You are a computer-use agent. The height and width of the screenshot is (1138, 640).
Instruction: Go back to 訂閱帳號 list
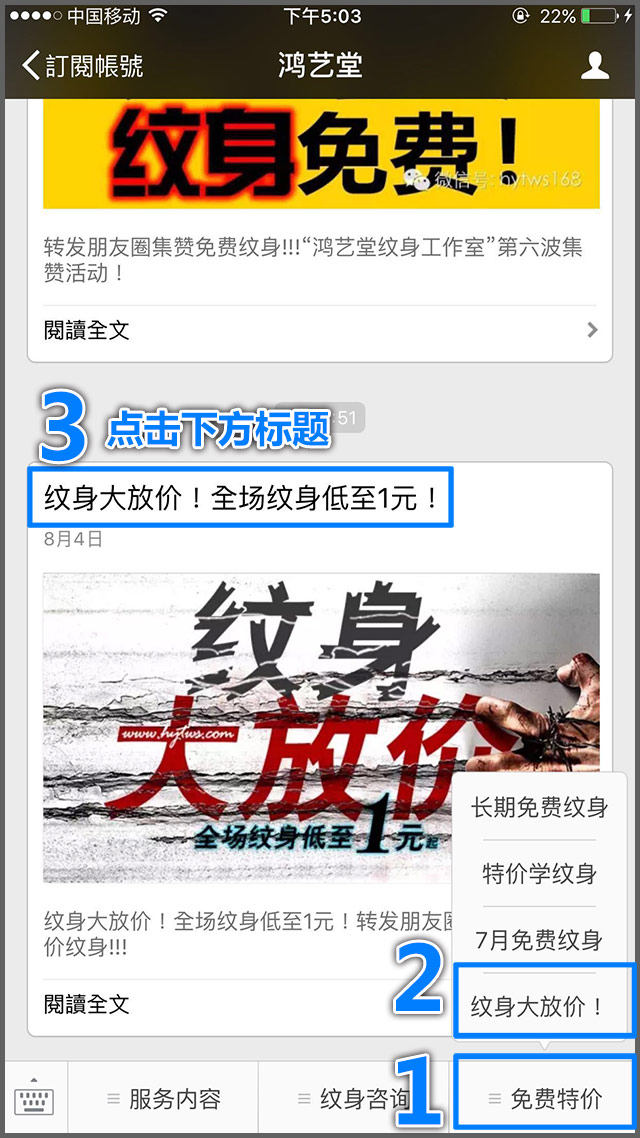[82, 67]
